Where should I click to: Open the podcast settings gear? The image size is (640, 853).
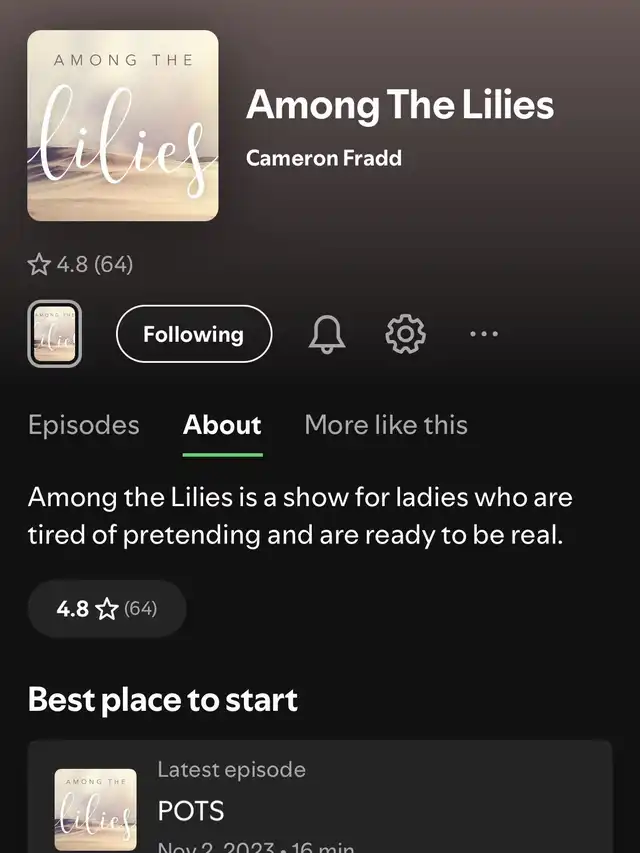(x=405, y=334)
